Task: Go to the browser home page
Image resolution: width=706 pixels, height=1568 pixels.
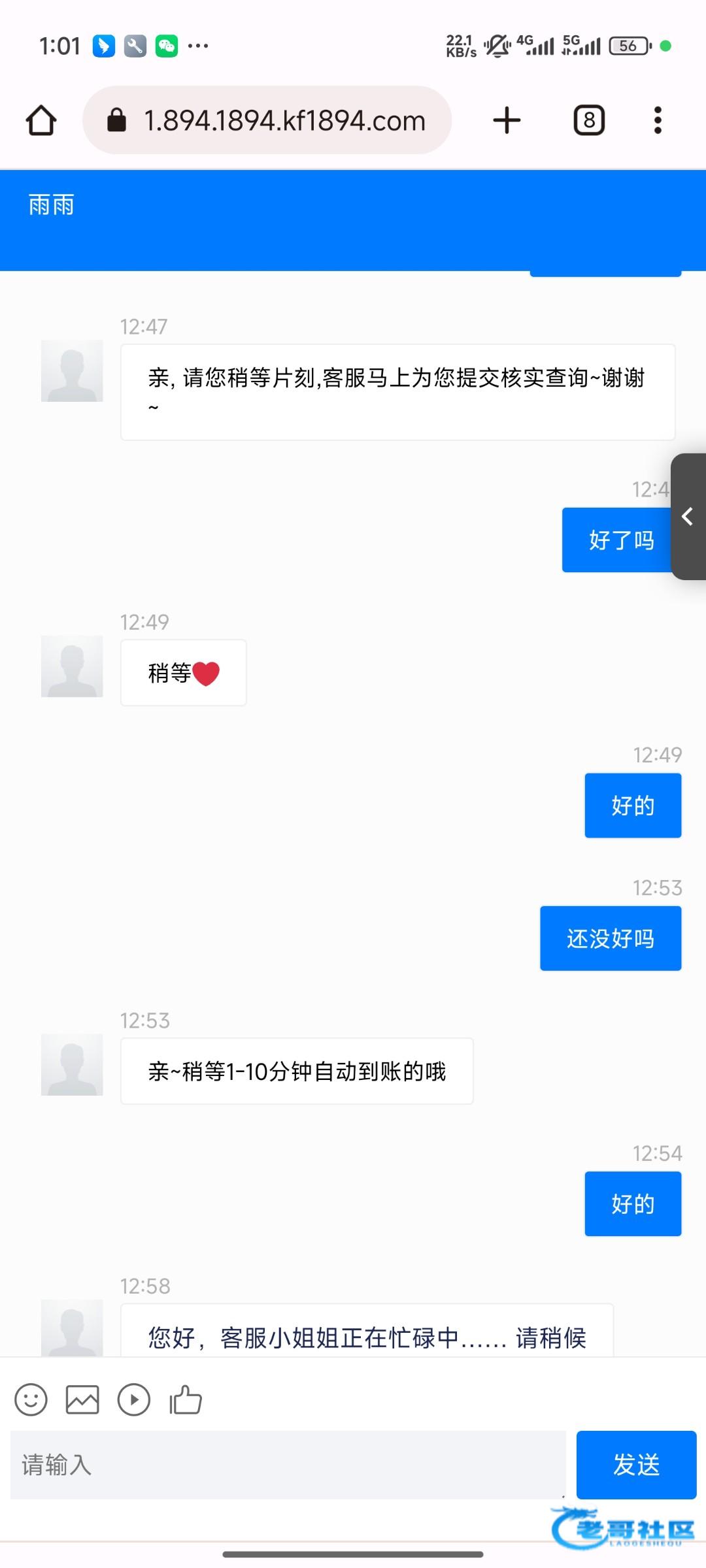Action: click(41, 120)
